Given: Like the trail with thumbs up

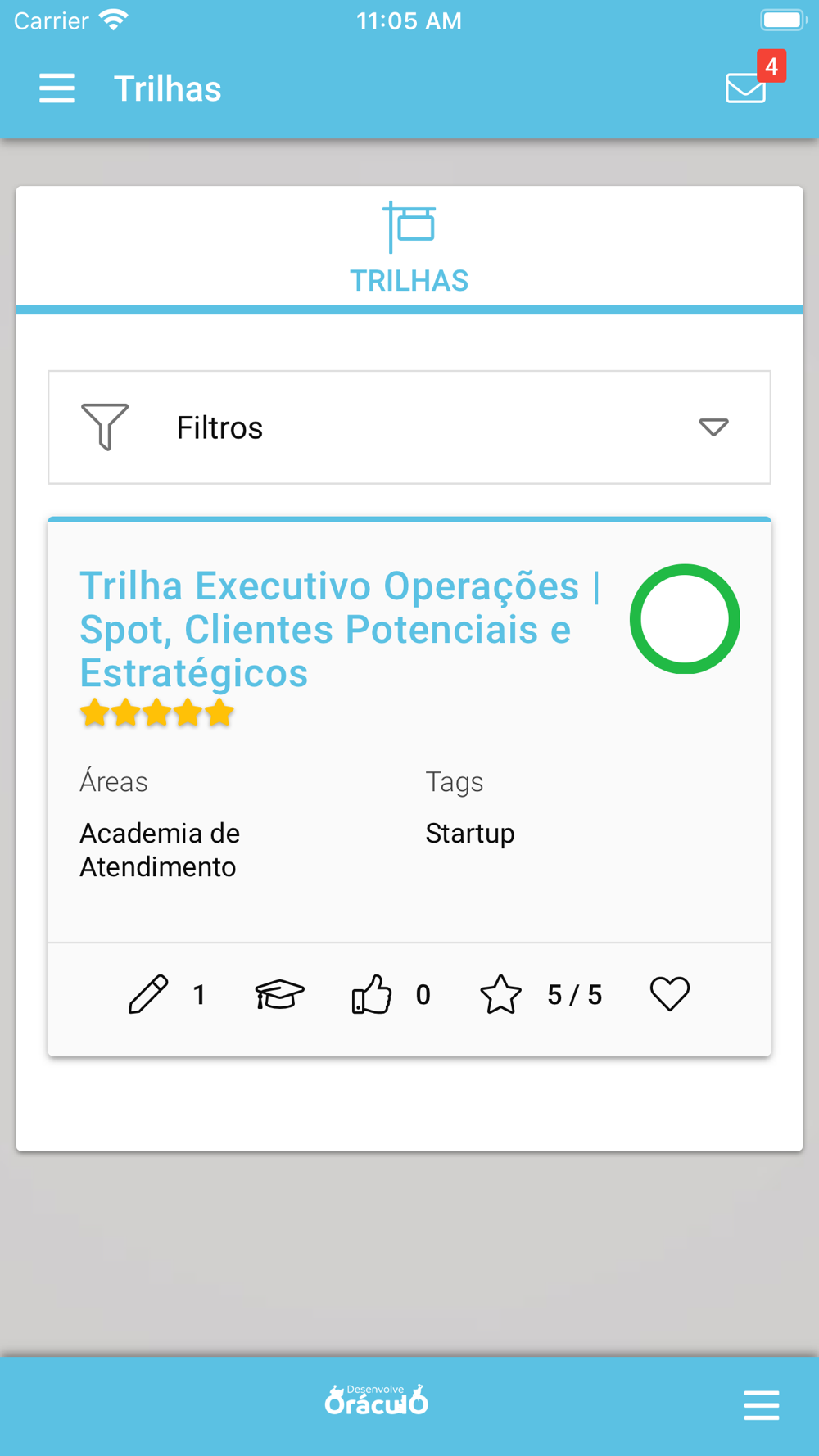Looking at the screenshot, I should pyautogui.click(x=372, y=994).
